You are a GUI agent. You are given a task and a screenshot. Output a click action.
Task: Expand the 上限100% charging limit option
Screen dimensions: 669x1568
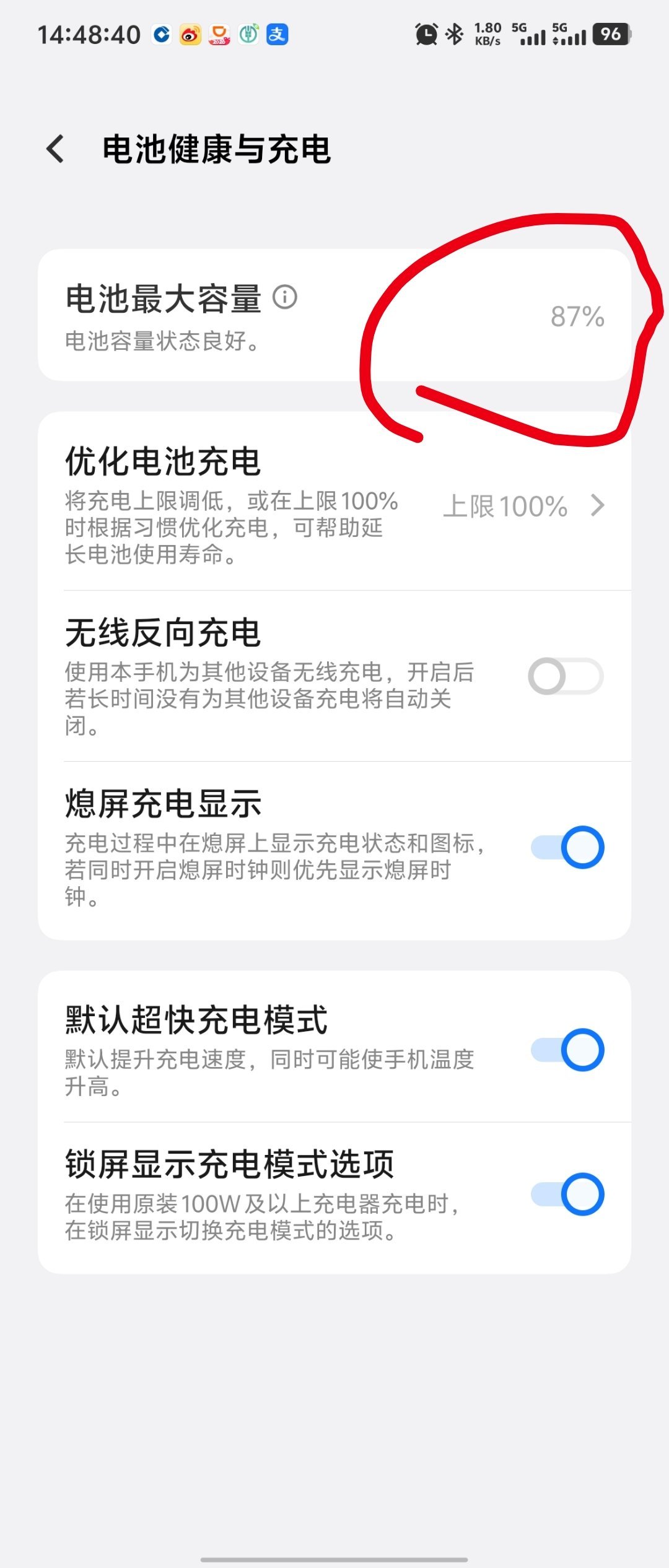click(506, 506)
